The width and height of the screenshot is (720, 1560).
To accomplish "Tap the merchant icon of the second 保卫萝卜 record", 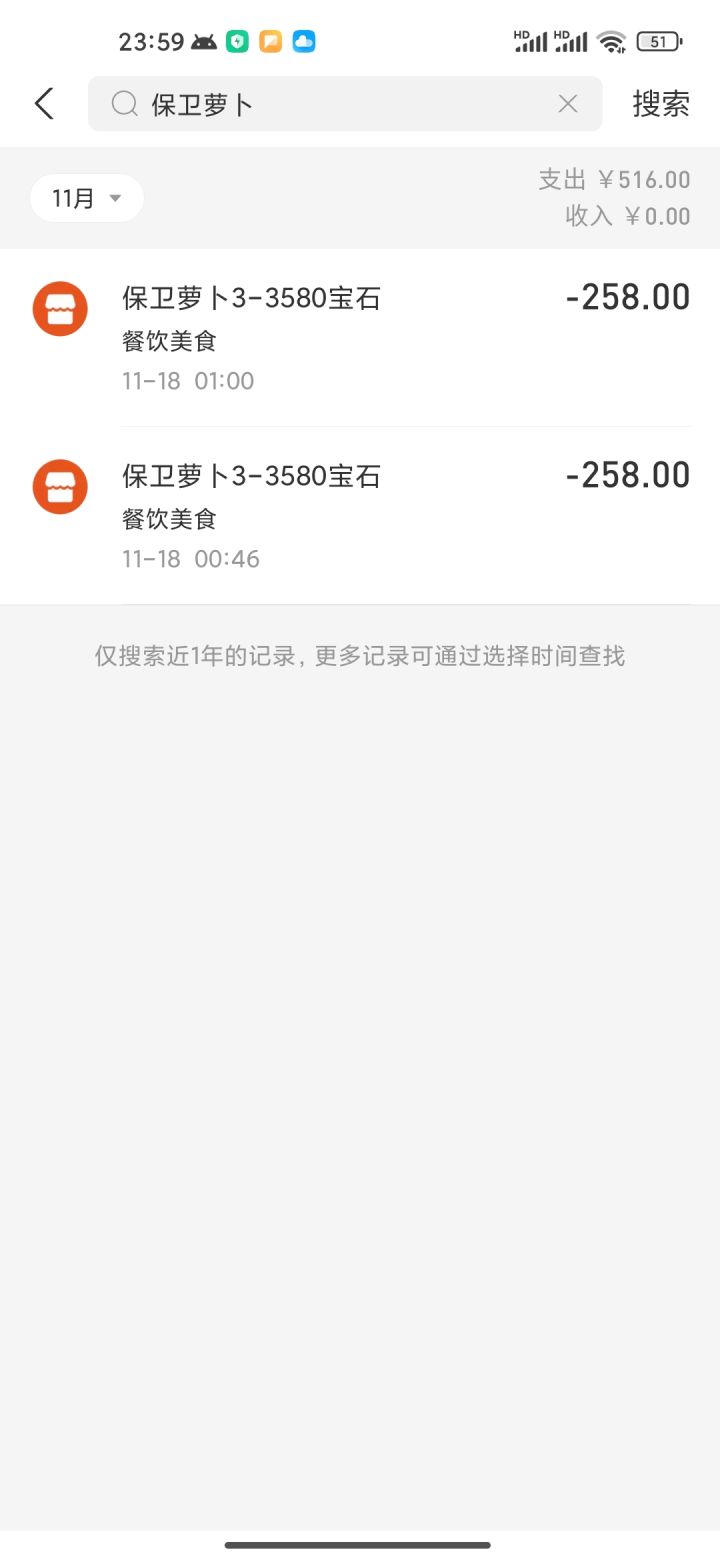I will click(x=60, y=487).
